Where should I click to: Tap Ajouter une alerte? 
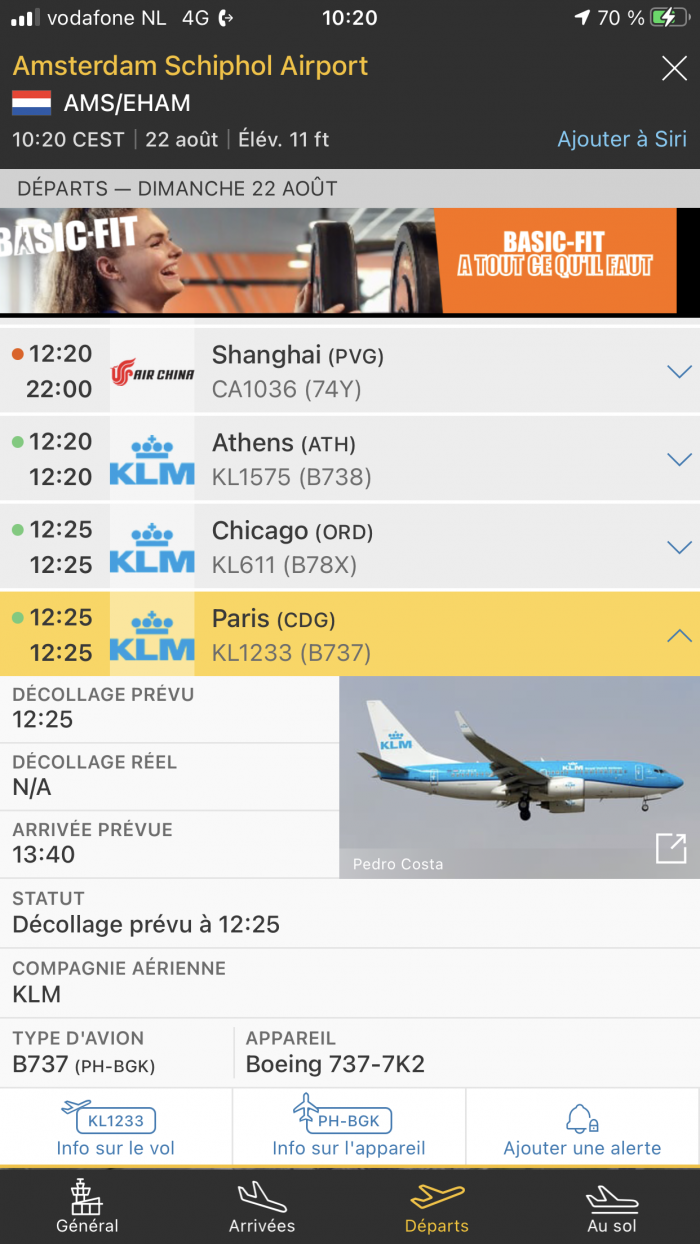tap(582, 1128)
